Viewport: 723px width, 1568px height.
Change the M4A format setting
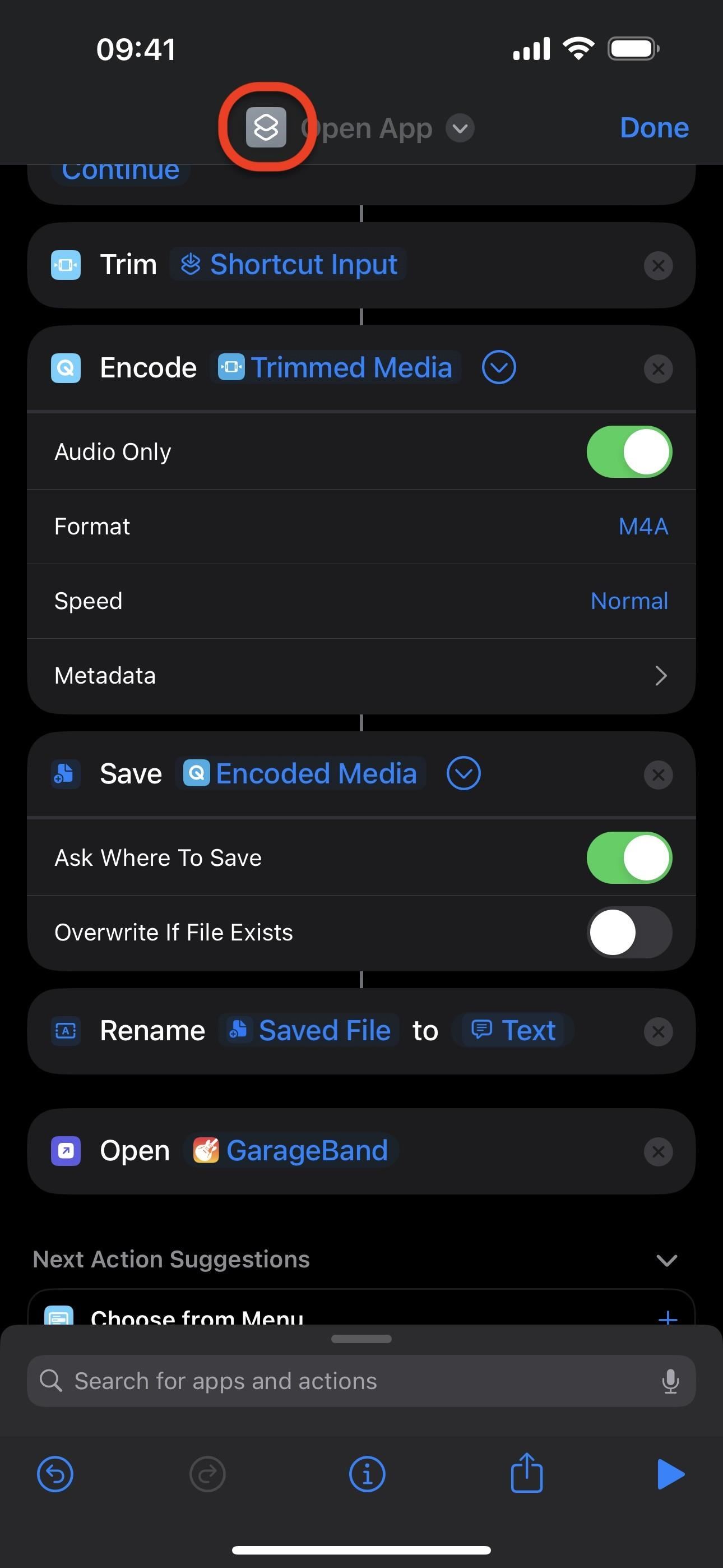tap(643, 527)
